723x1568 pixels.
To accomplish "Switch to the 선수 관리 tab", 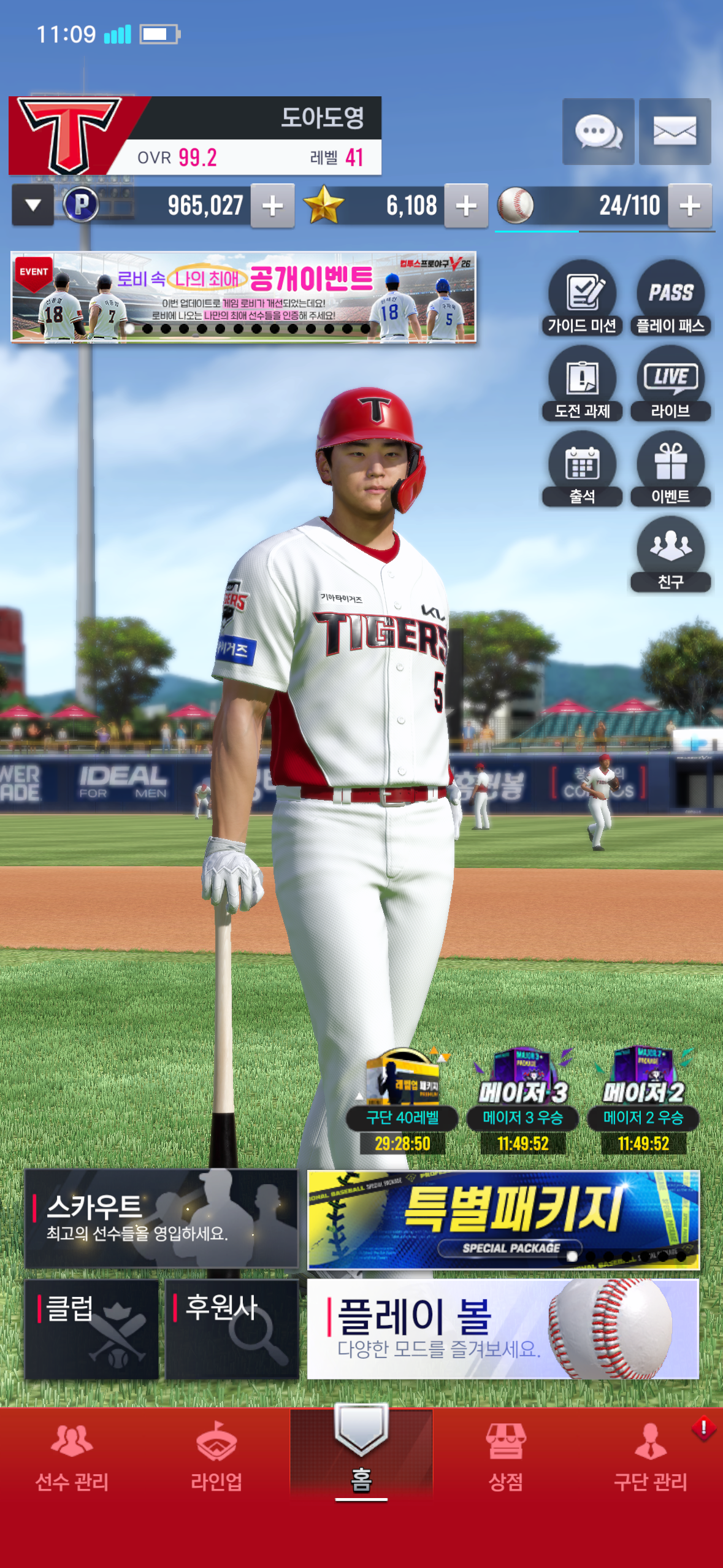I will pyautogui.click(x=72, y=1459).
